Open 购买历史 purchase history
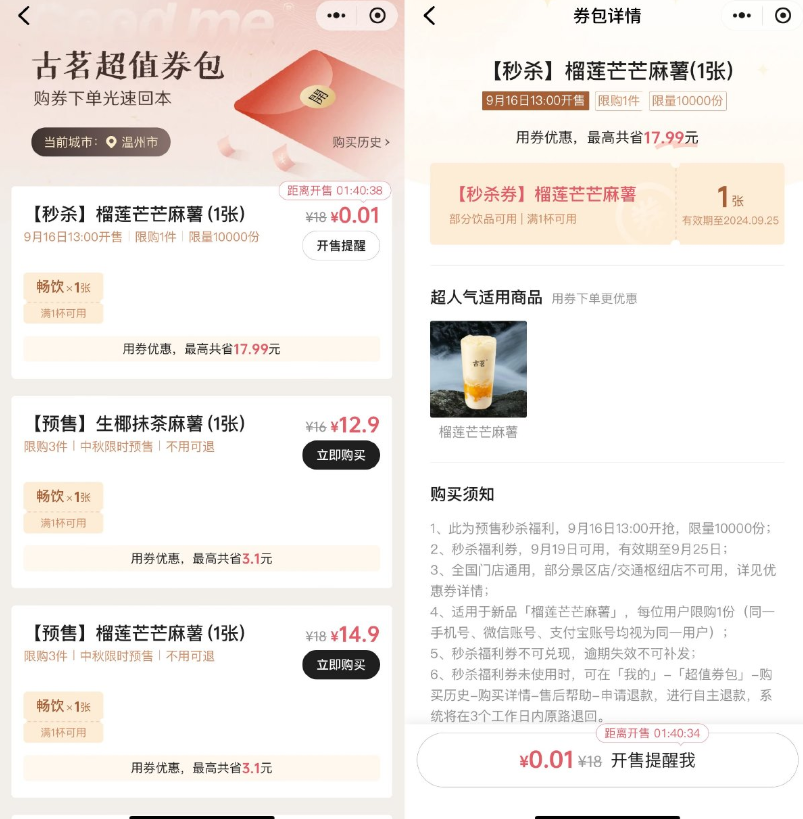The image size is (803, 819). [x=361, y=142]
